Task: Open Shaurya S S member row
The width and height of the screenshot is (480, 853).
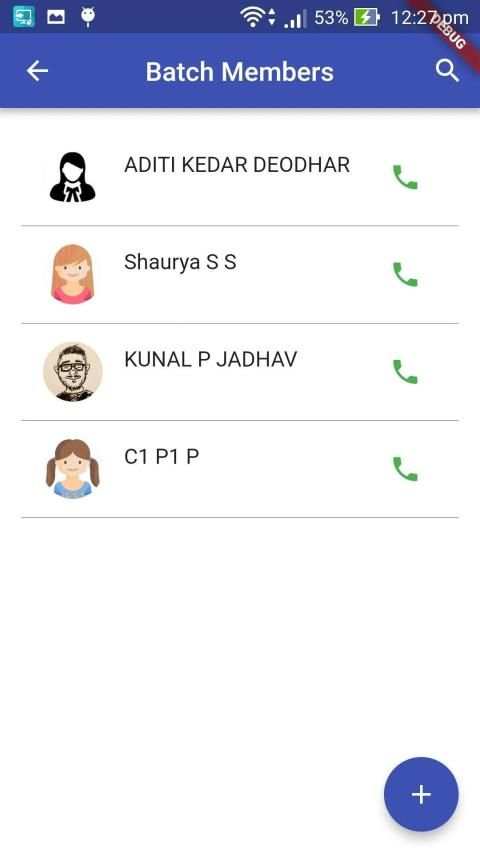Action: [240, 275]
